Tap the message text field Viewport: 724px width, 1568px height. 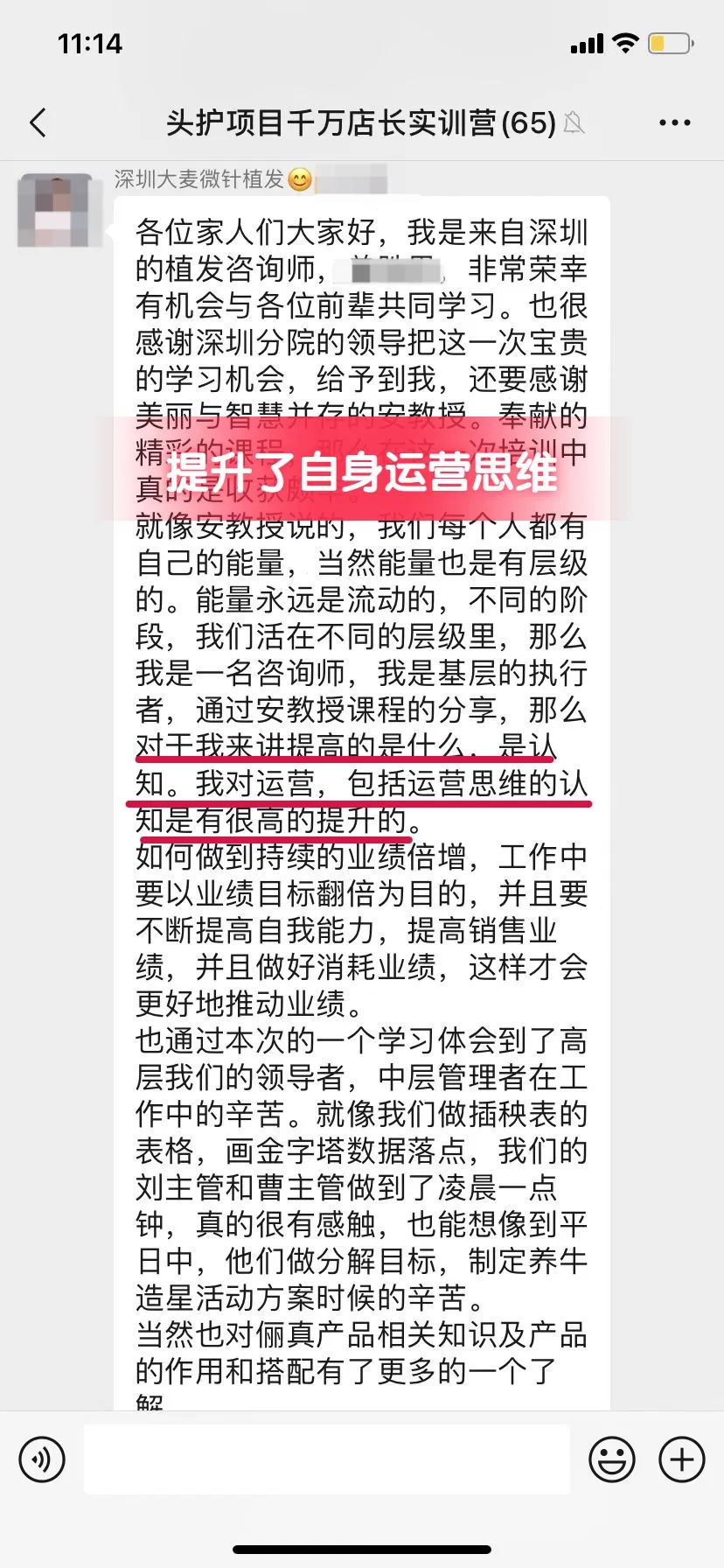click(326, 1459)
